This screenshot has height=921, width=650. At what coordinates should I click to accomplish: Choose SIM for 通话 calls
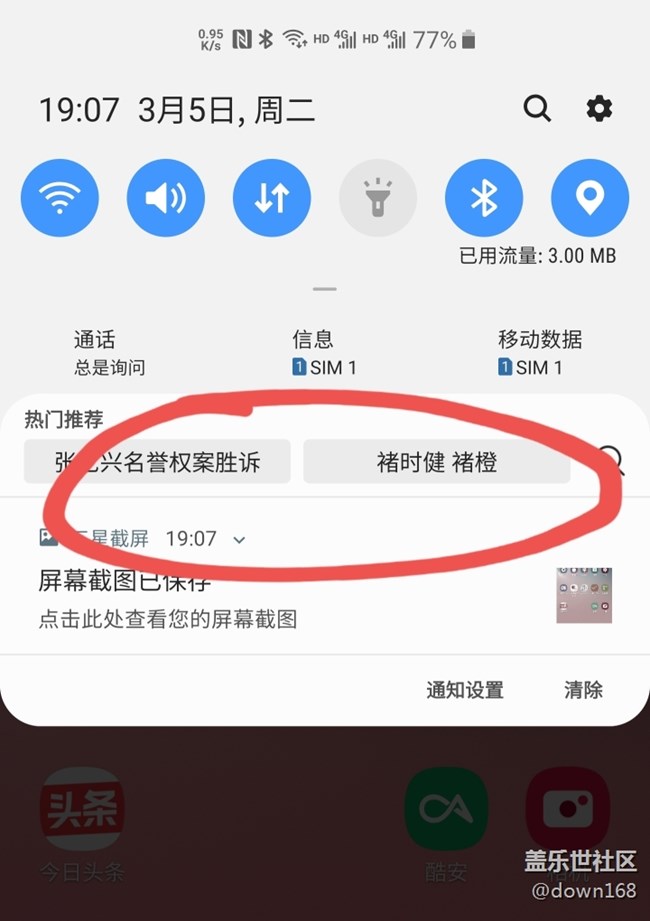click(x=108, y=353)
